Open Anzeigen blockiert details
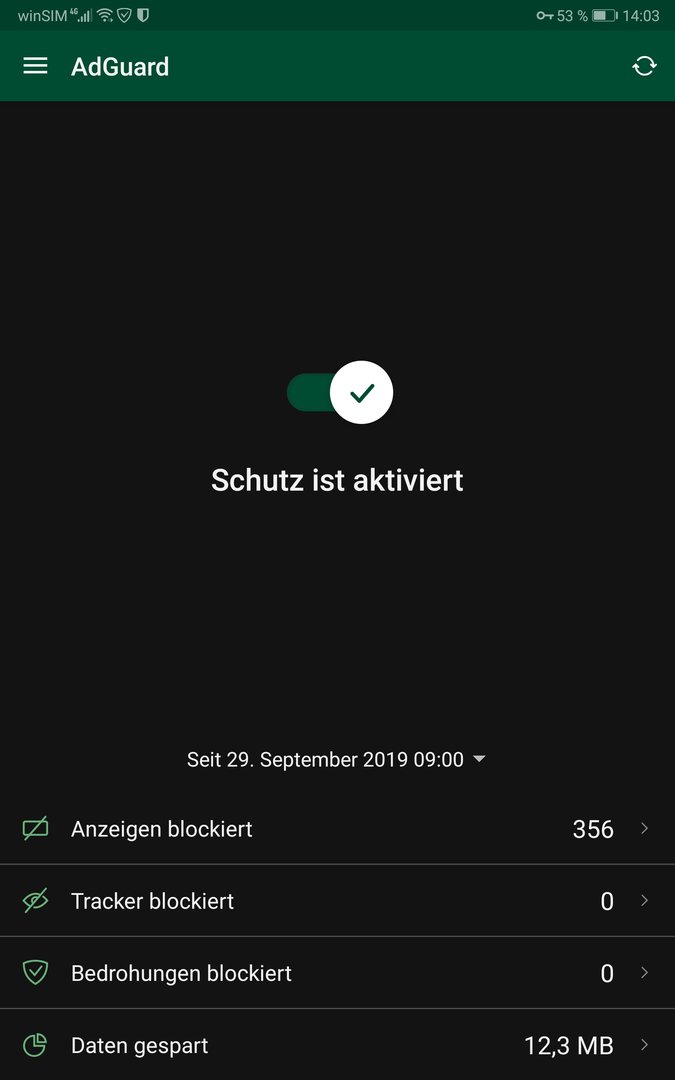This screenshot has width=675, height=1080. tap(338, 829)
